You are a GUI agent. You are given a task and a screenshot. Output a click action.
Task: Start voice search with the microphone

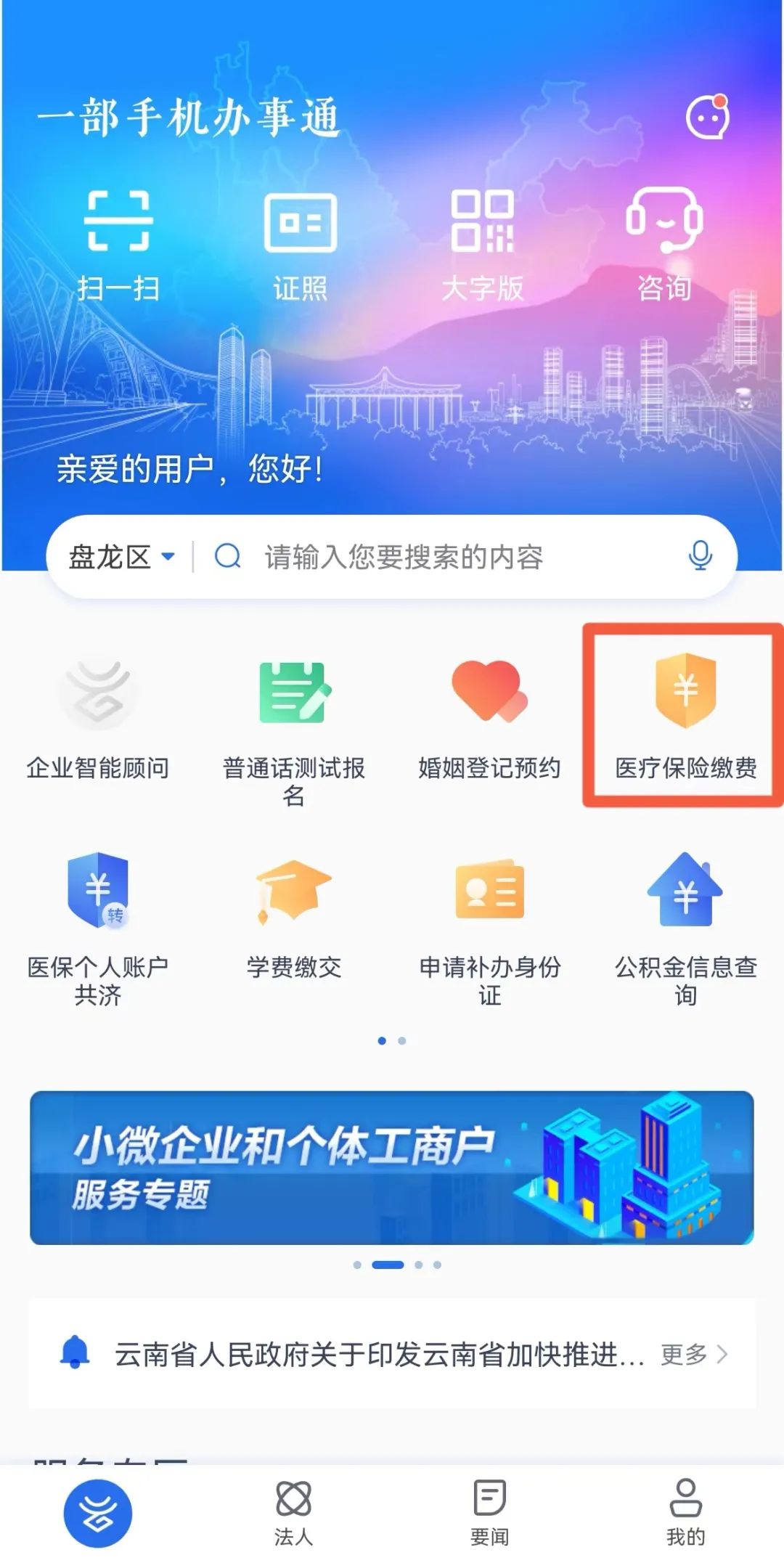[700, 556]
